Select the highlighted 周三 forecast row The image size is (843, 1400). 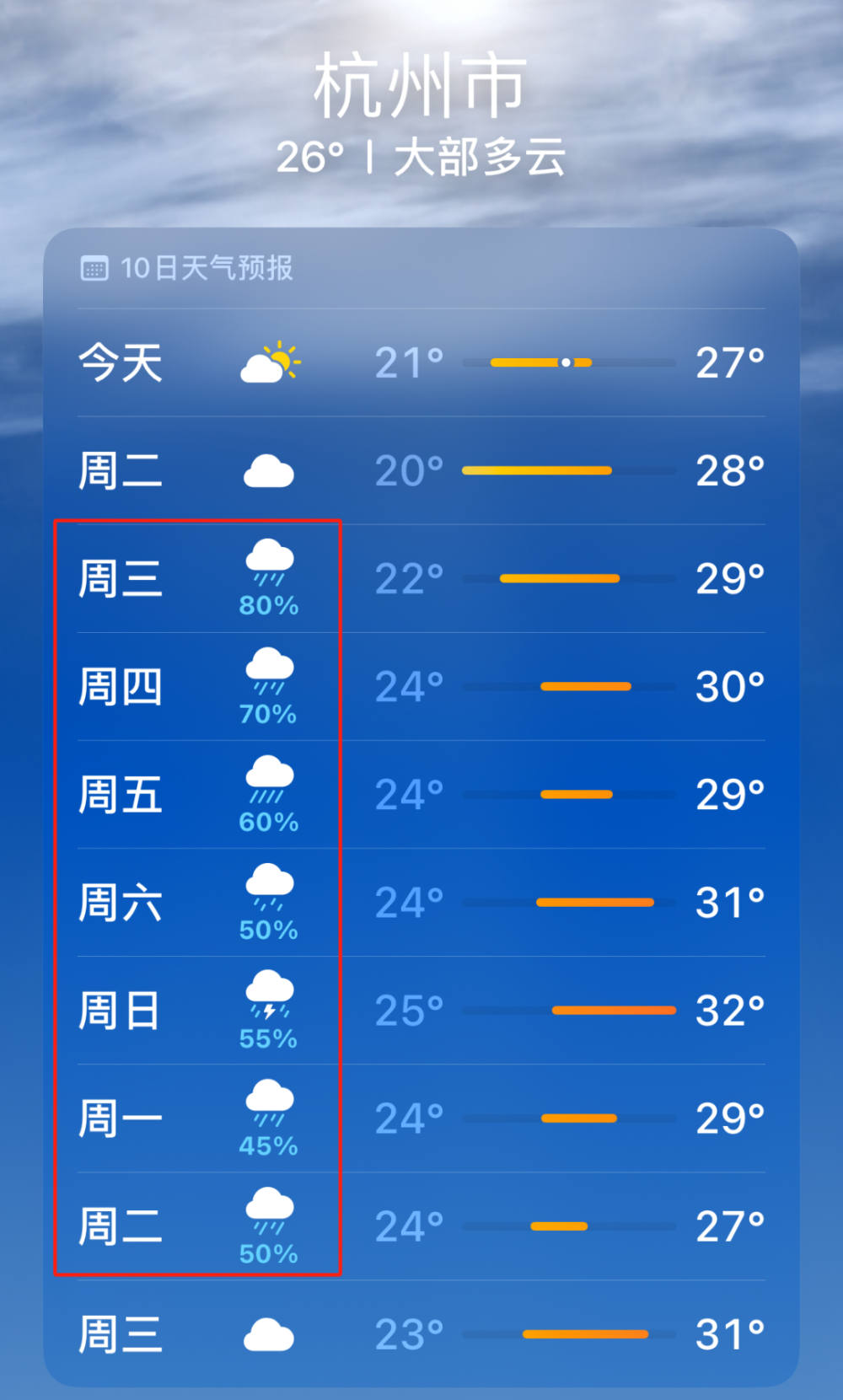[x=421, y=578]
